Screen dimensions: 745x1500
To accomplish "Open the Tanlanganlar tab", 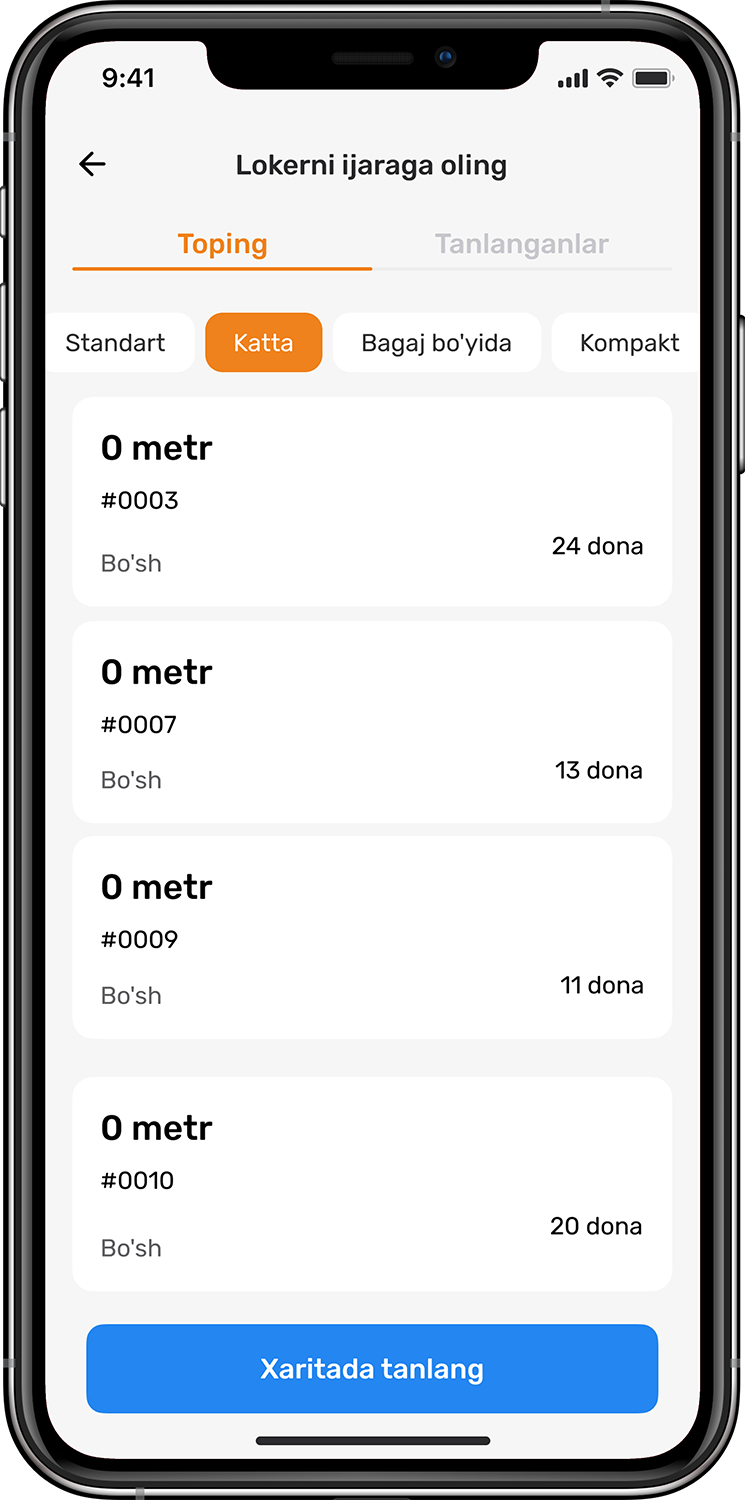I will tap(521, 245).
